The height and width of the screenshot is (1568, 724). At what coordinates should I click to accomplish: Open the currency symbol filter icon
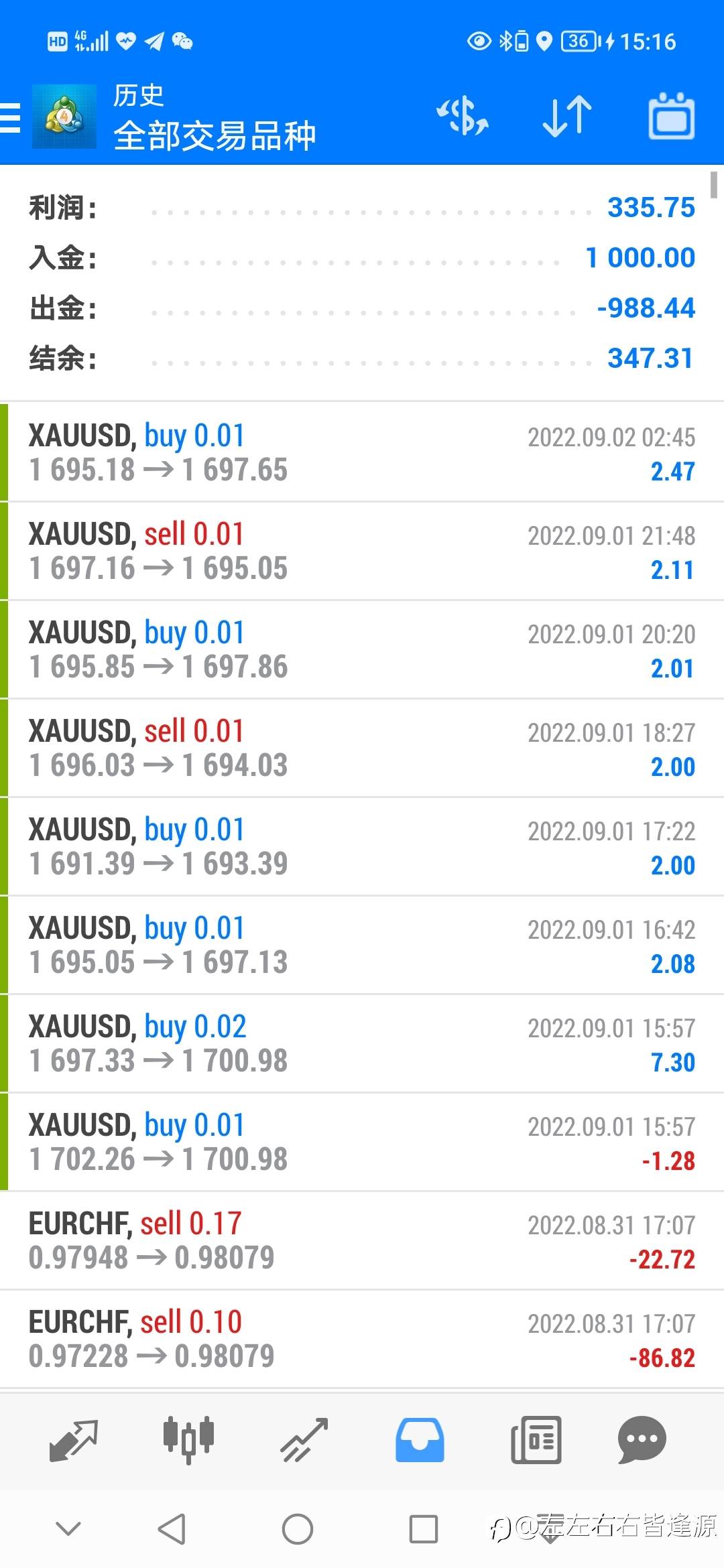click(463, 116)
